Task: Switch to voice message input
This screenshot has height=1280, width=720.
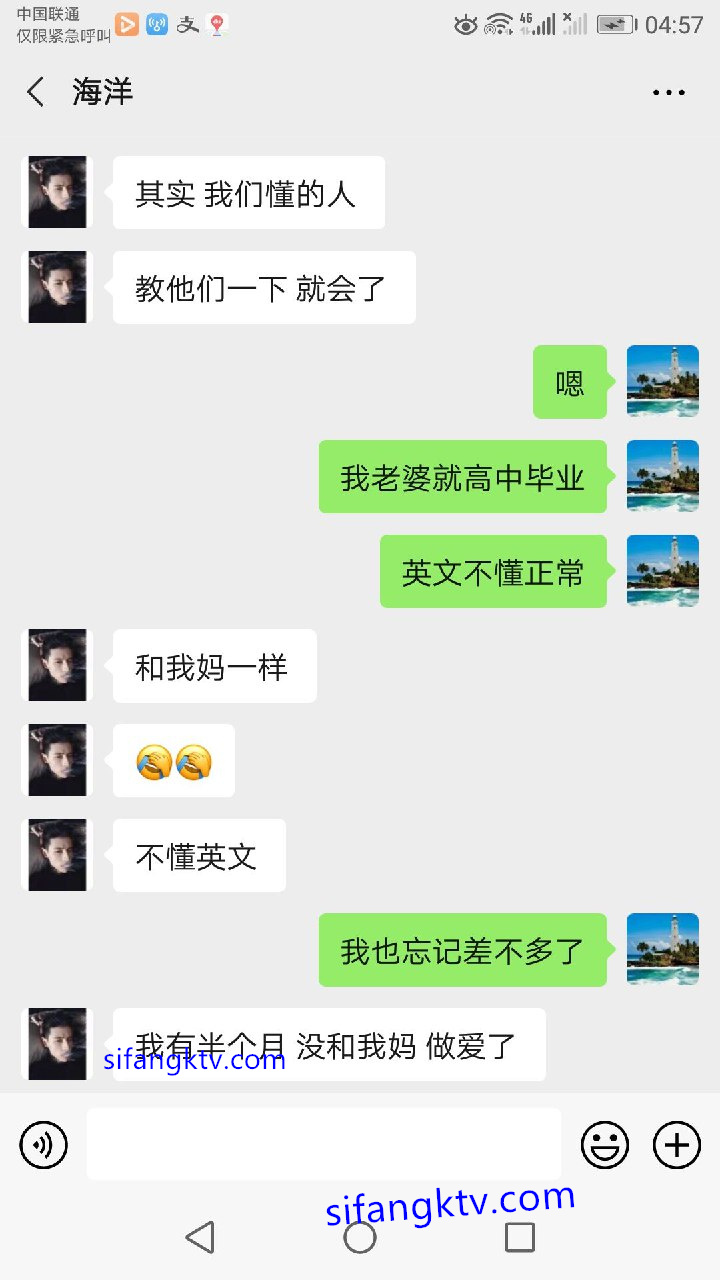Action: point(44,1145)
